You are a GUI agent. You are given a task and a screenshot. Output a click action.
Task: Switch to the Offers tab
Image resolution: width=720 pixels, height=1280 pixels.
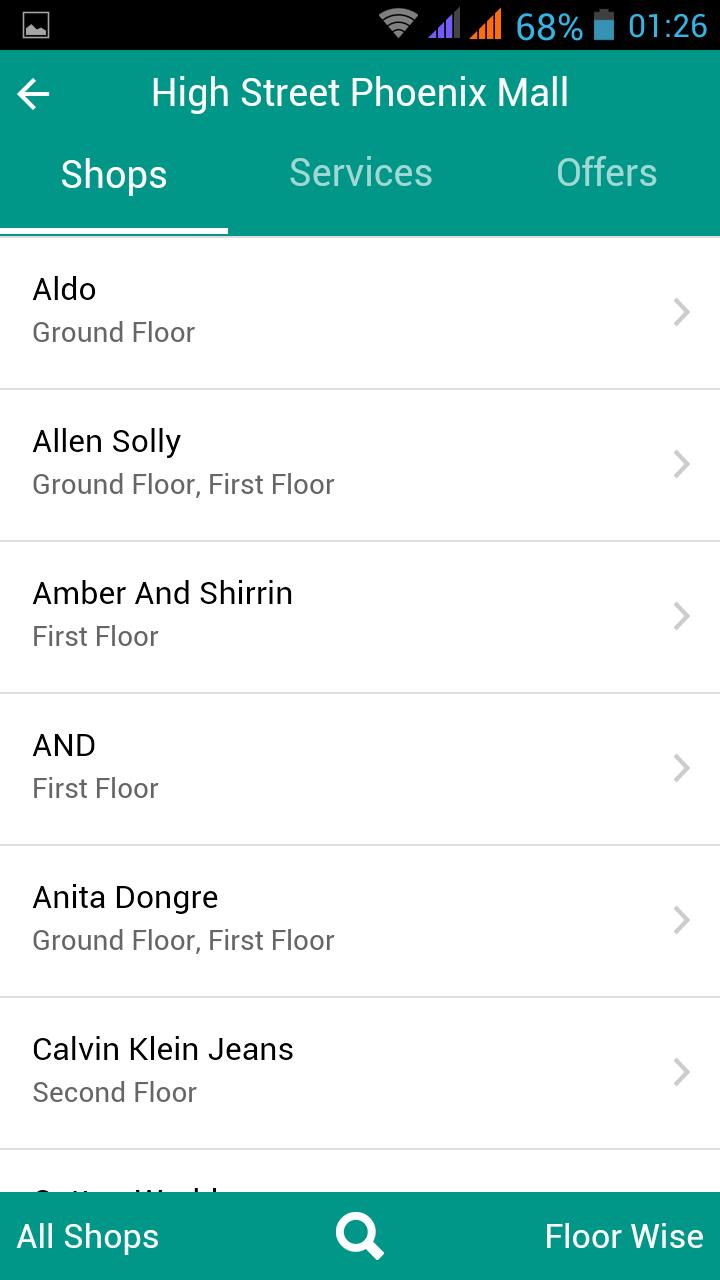pyautogui.click(x=606, y=174)
